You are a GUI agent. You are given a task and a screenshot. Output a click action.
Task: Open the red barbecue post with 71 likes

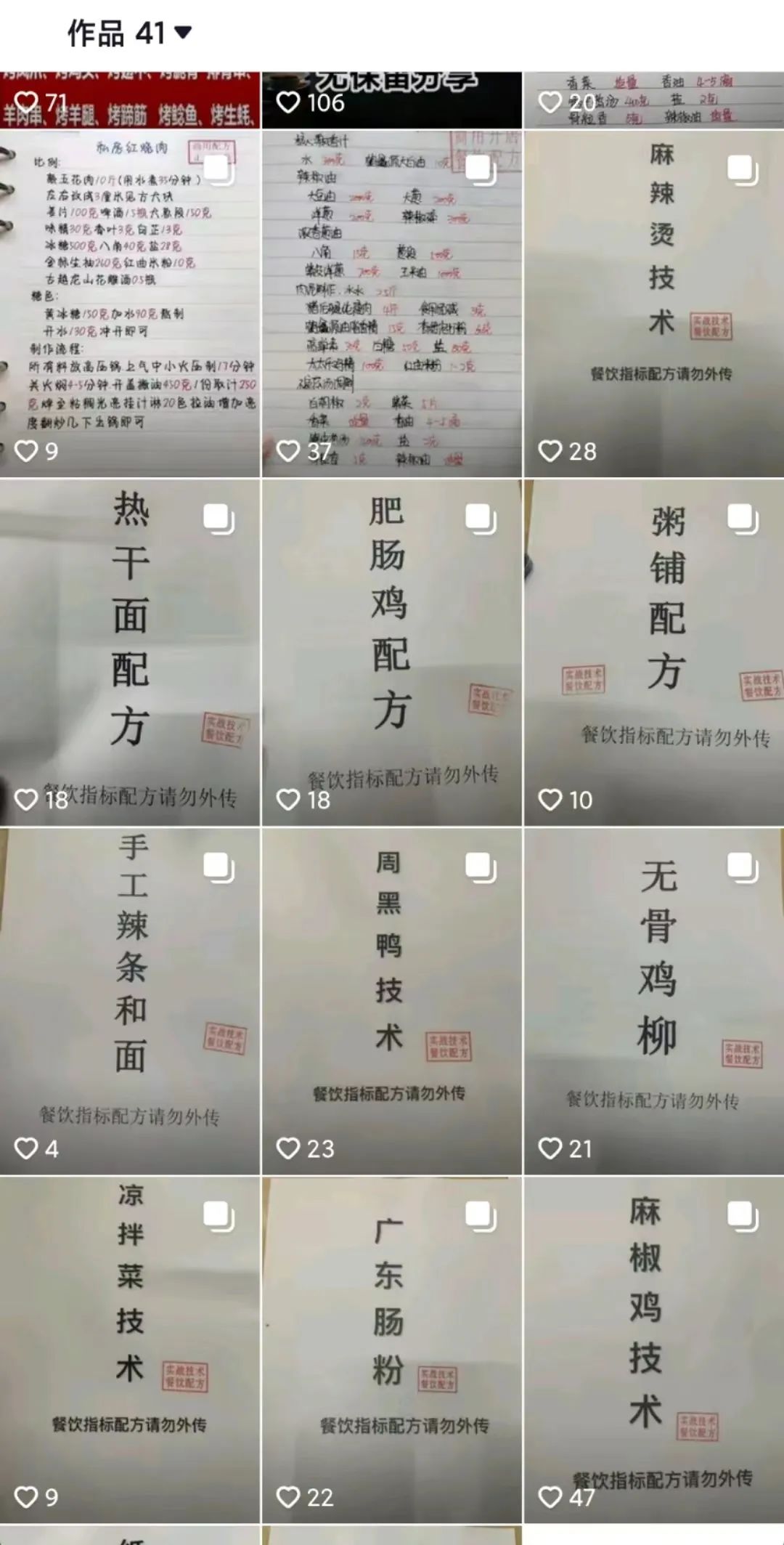pos(131,100)
